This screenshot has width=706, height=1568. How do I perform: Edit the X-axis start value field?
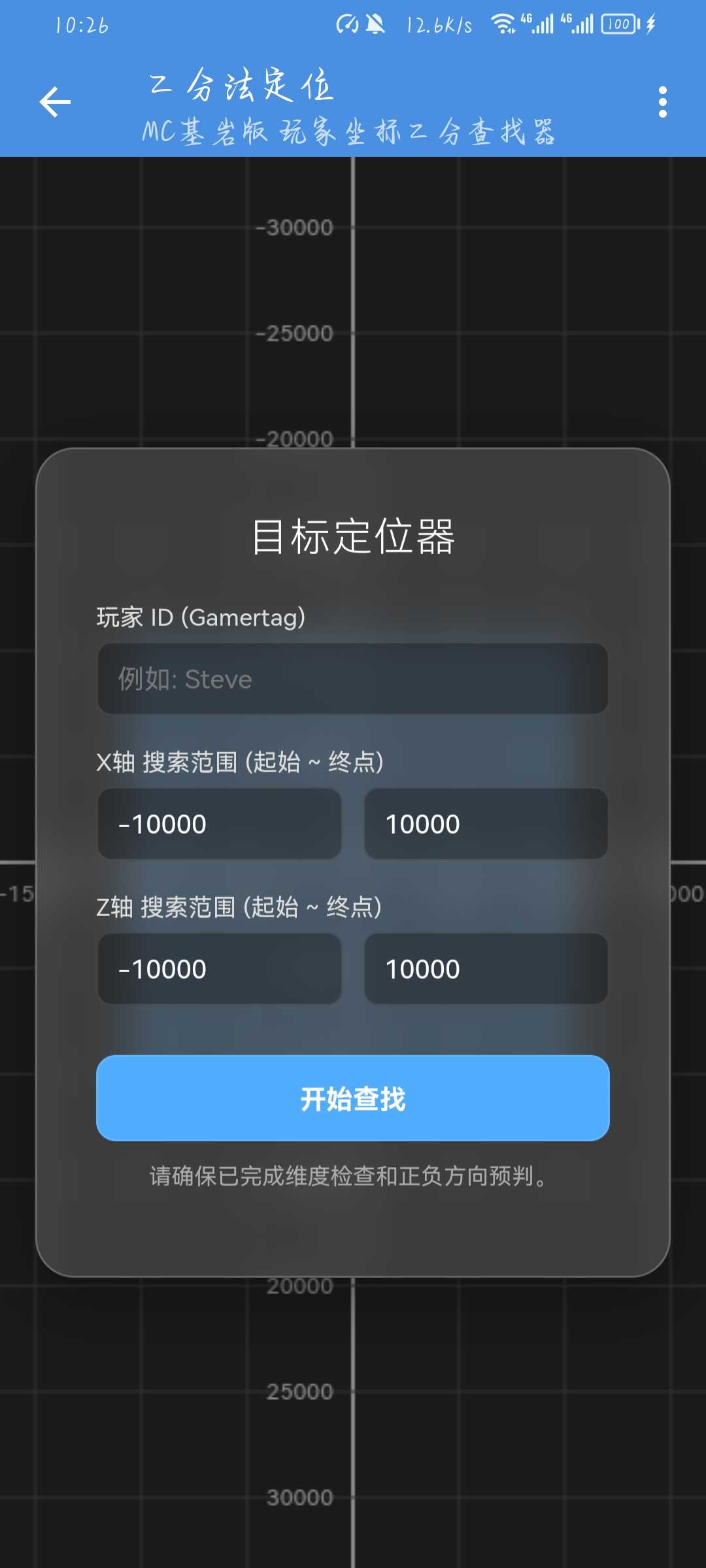point(220,824)
